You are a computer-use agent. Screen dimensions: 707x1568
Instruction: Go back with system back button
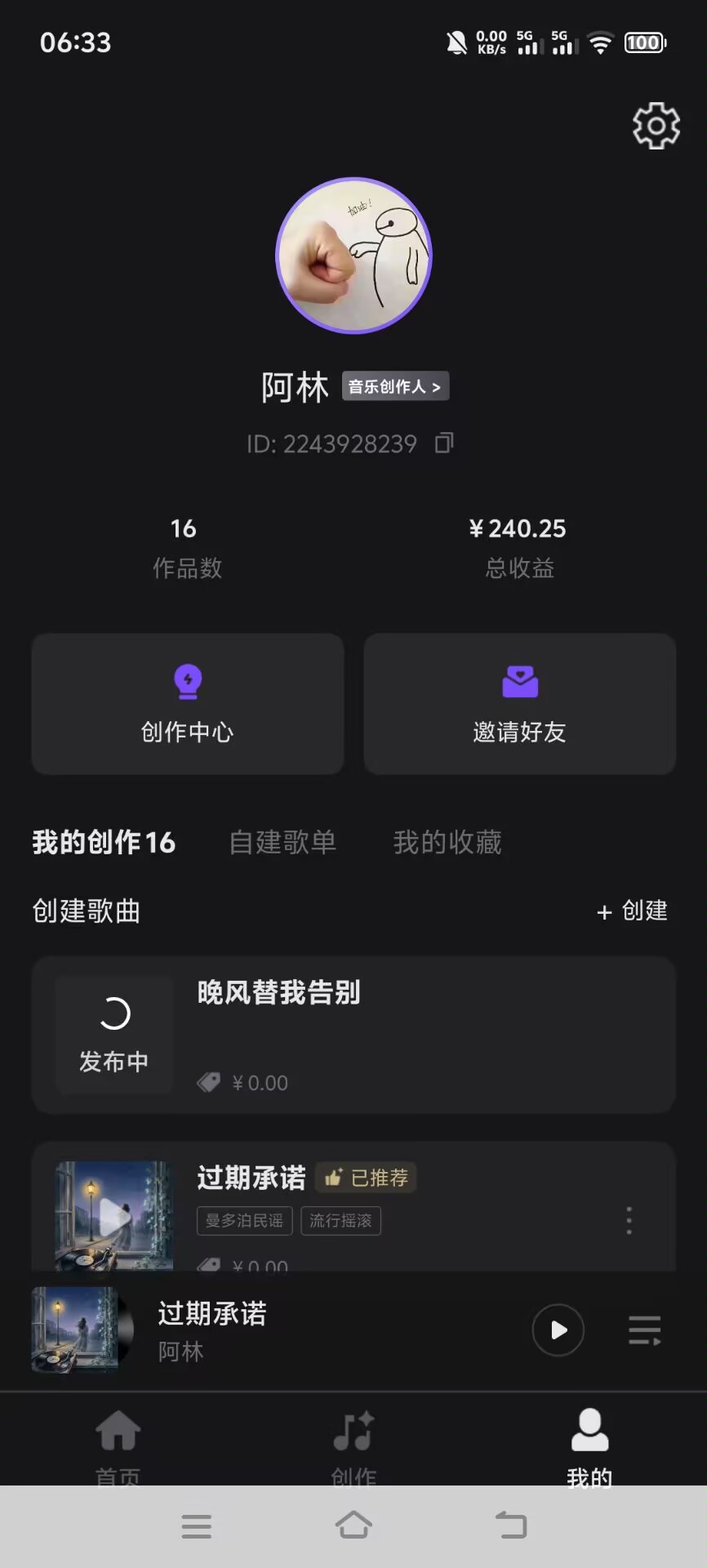click(511, 1526)
